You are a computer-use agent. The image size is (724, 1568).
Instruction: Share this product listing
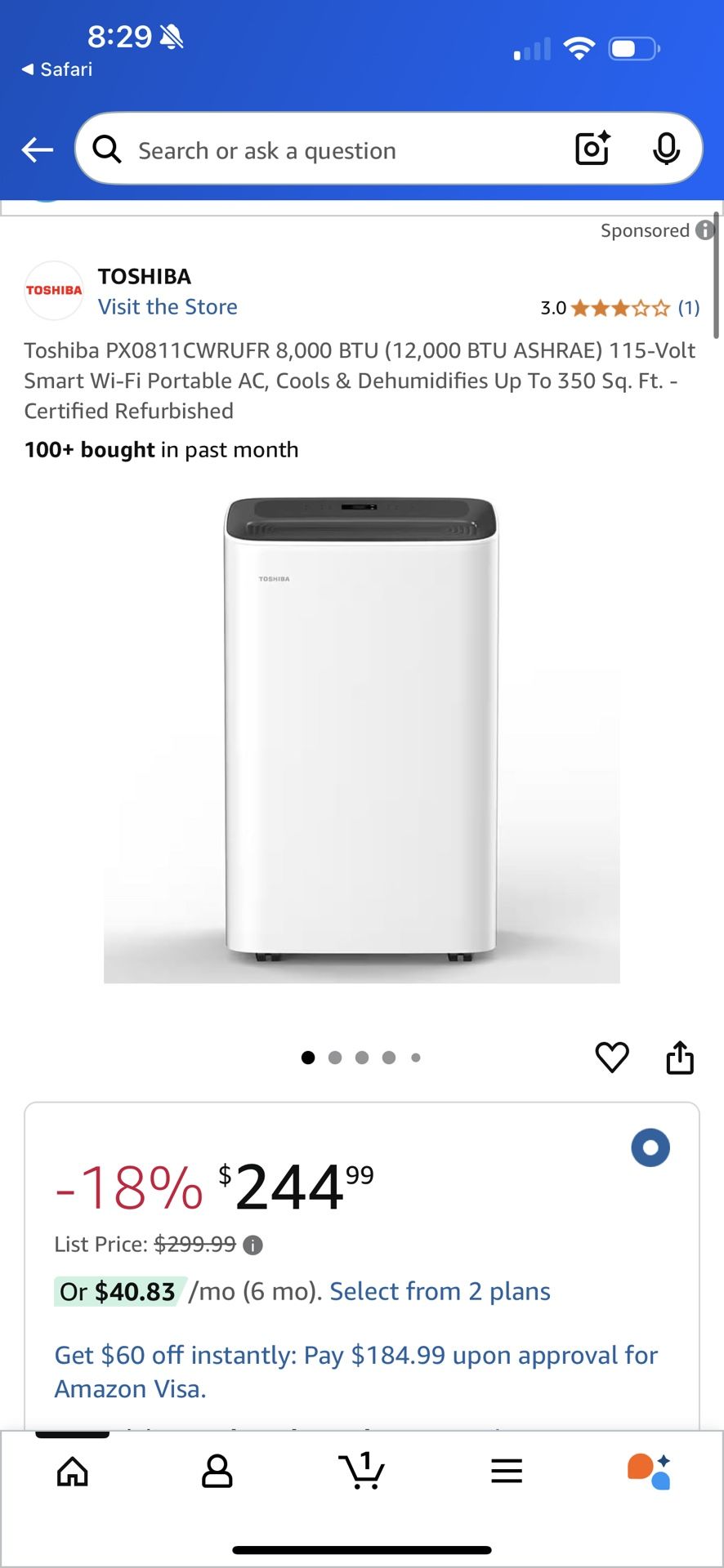[680, 1058]
